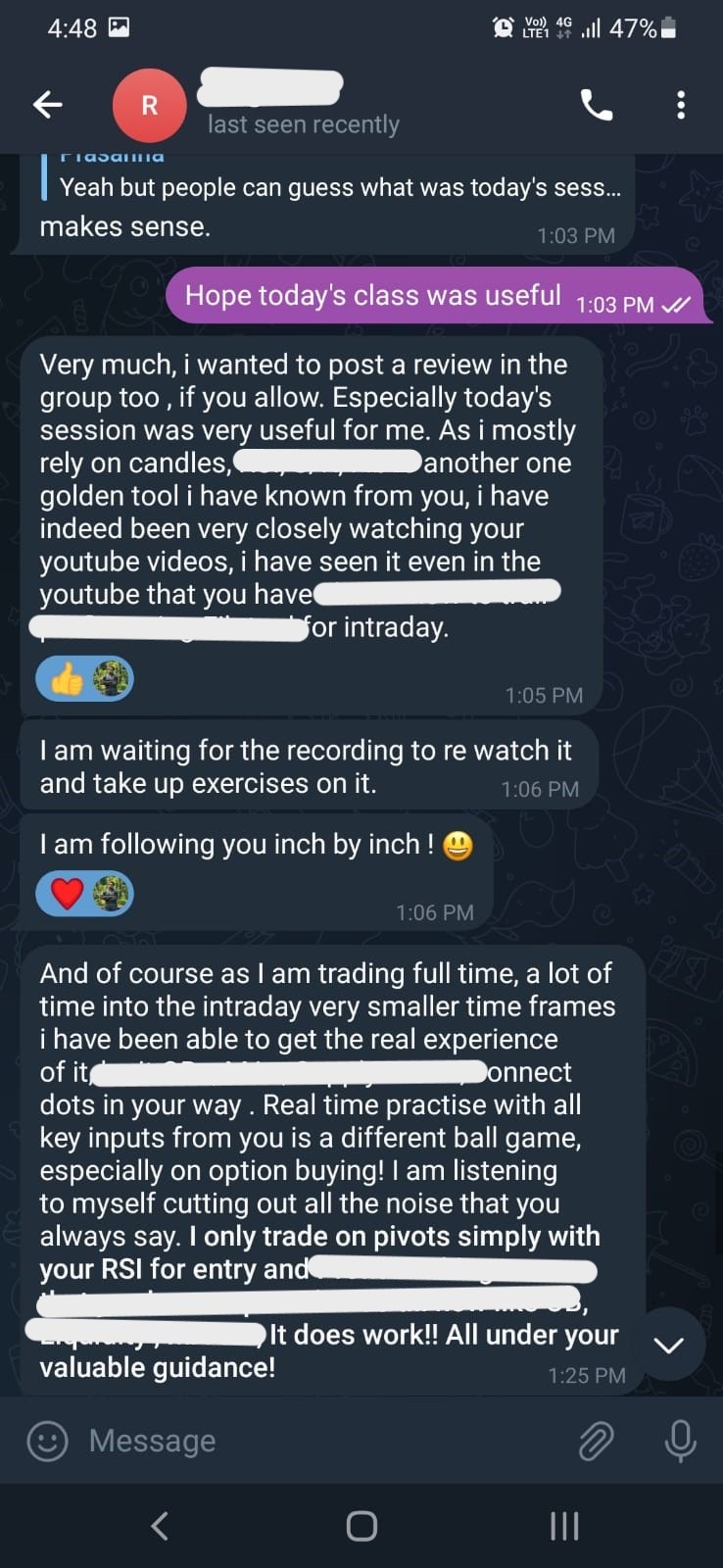Open the contact profile avatar R

[x=149, y=105]
